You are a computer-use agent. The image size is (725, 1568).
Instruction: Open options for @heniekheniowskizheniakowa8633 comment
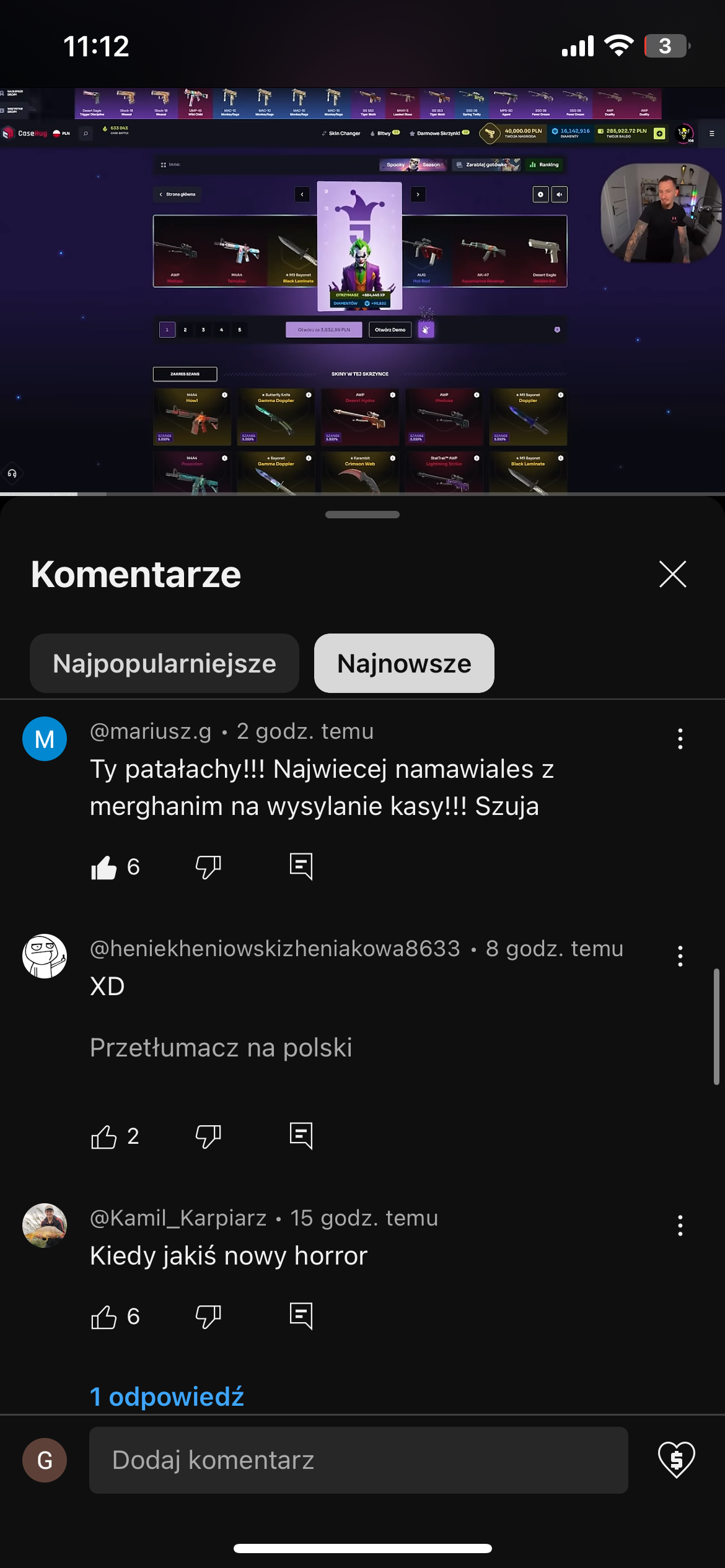[x=680, y=956]
